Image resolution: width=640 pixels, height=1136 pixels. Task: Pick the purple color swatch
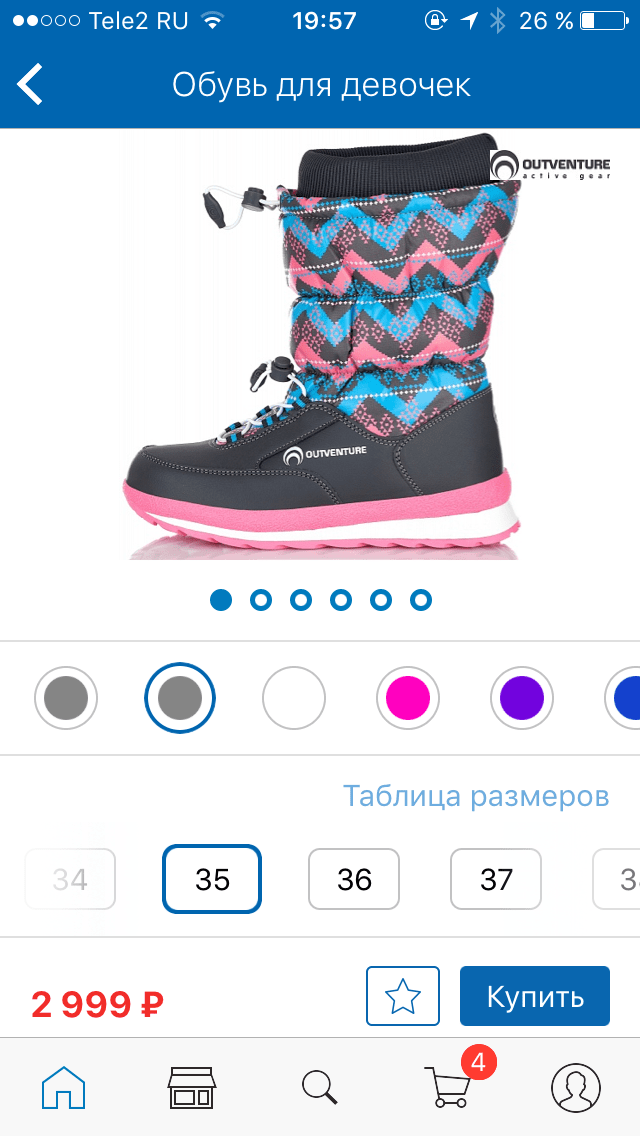[x=522, y=698]
